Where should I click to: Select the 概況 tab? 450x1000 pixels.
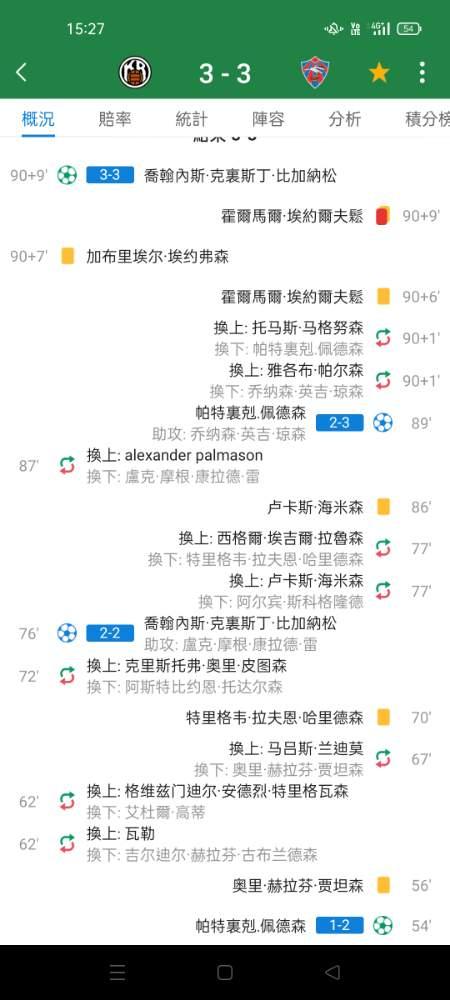[38, 119]
